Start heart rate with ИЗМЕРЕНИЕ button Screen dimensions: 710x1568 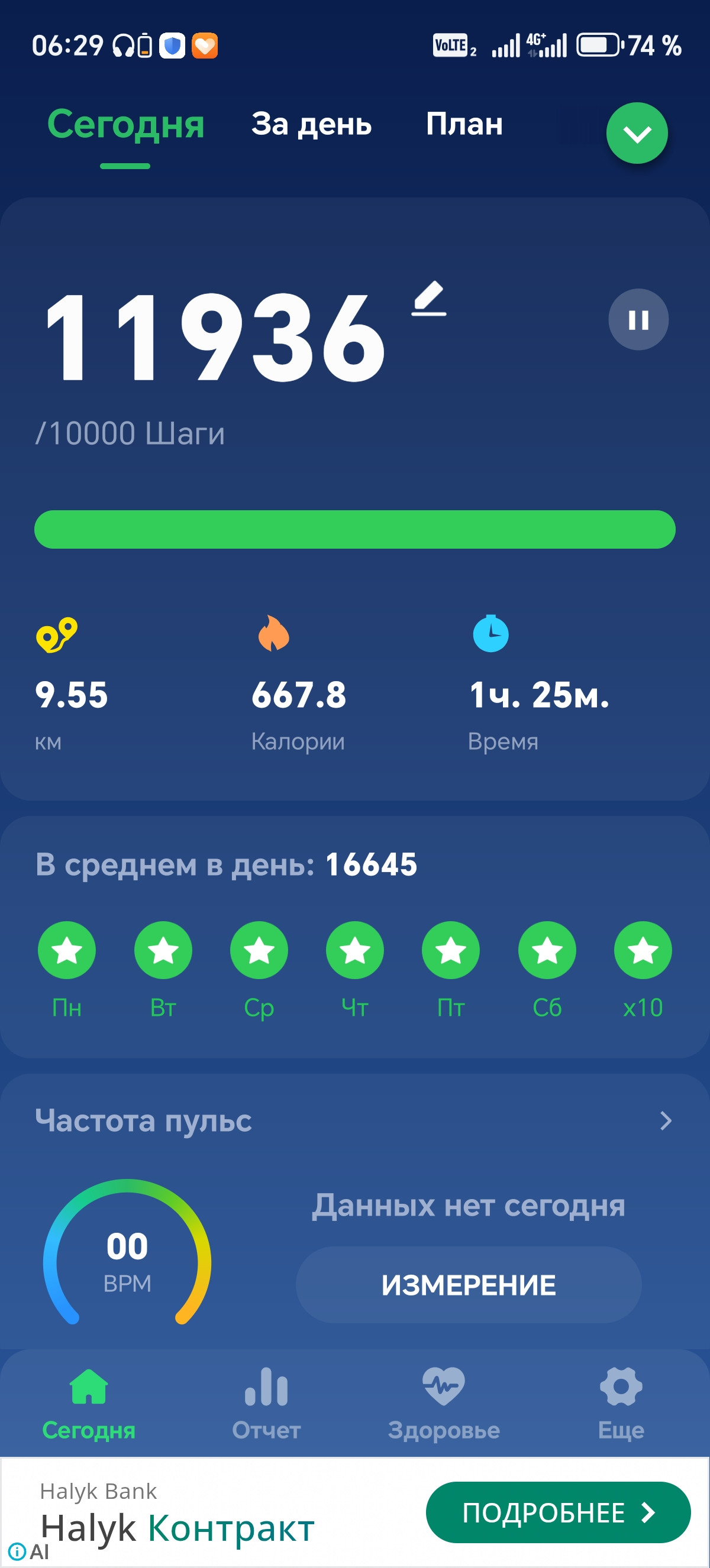[468, 1284]
